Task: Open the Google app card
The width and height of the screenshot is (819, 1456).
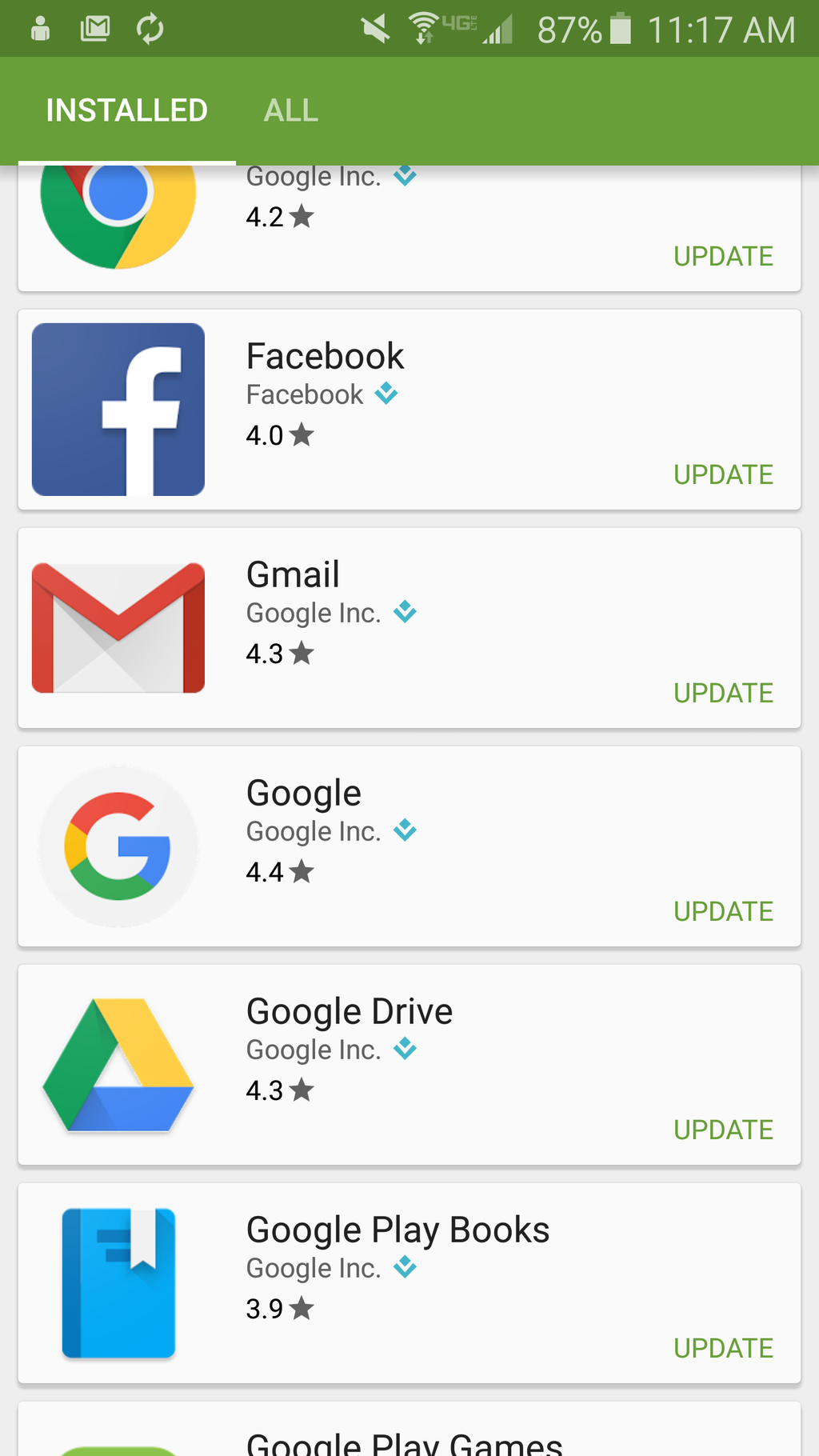Action: tap(409, 846)
